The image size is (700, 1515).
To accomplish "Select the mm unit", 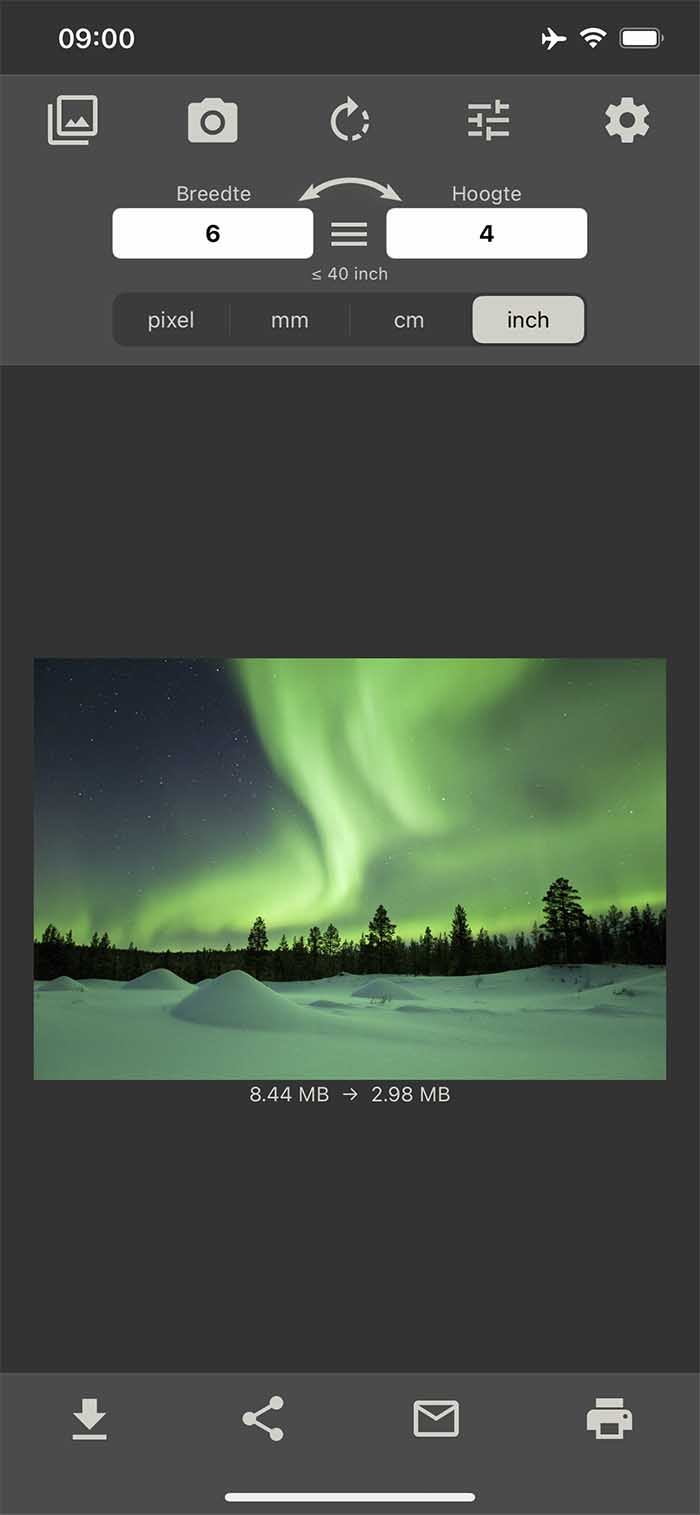I will [x=290, y=320].
